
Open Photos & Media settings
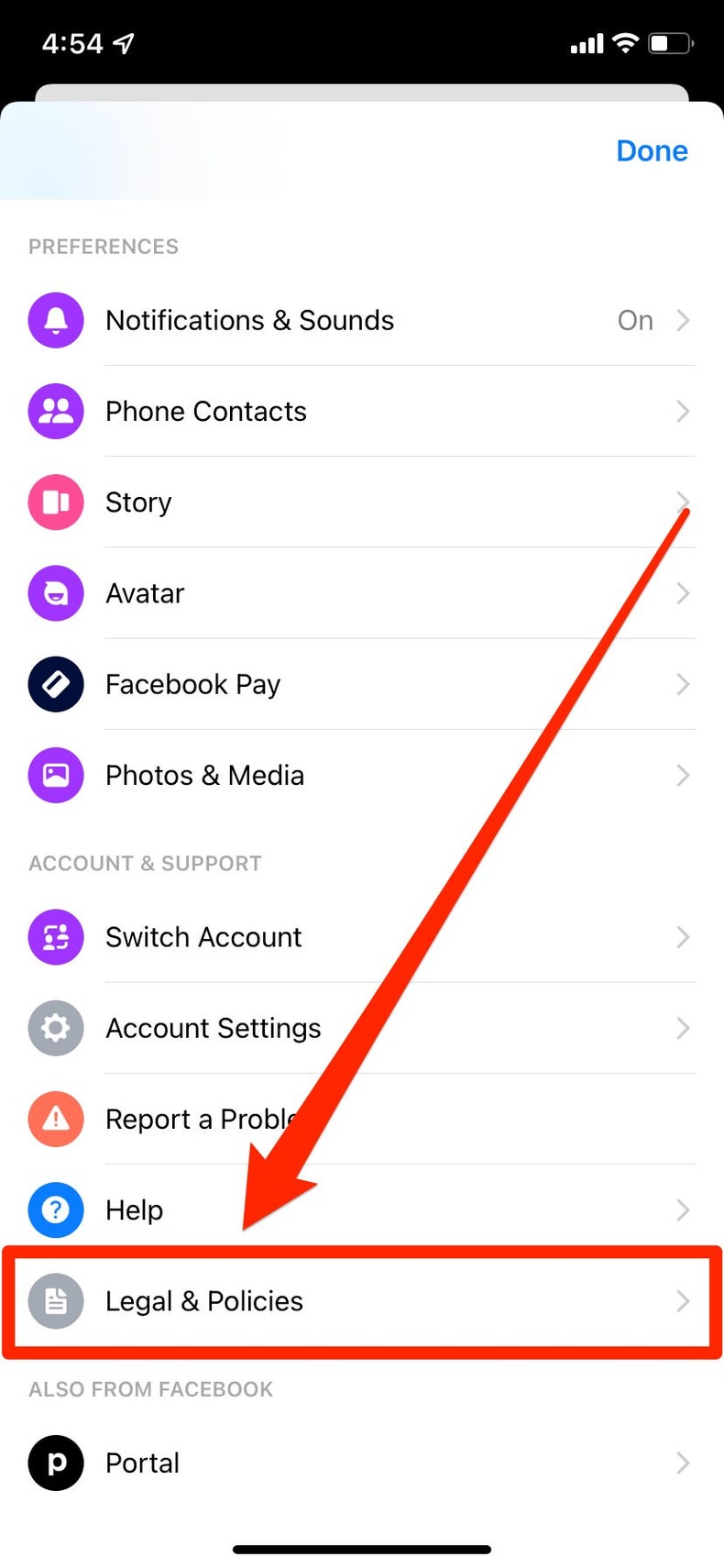click(204, 775)
